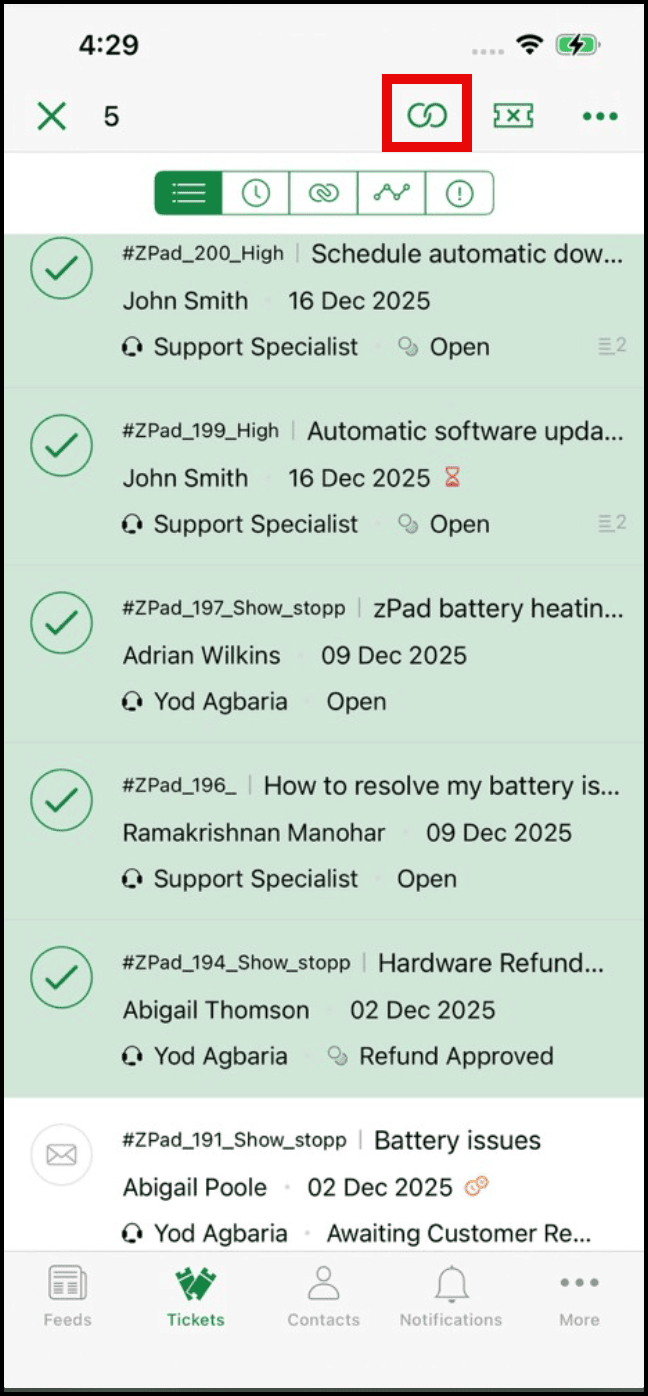The width and height of the screenshot is (648, 1396).
Task: Go to the Feeds tab
Action: pos(67,1295)
